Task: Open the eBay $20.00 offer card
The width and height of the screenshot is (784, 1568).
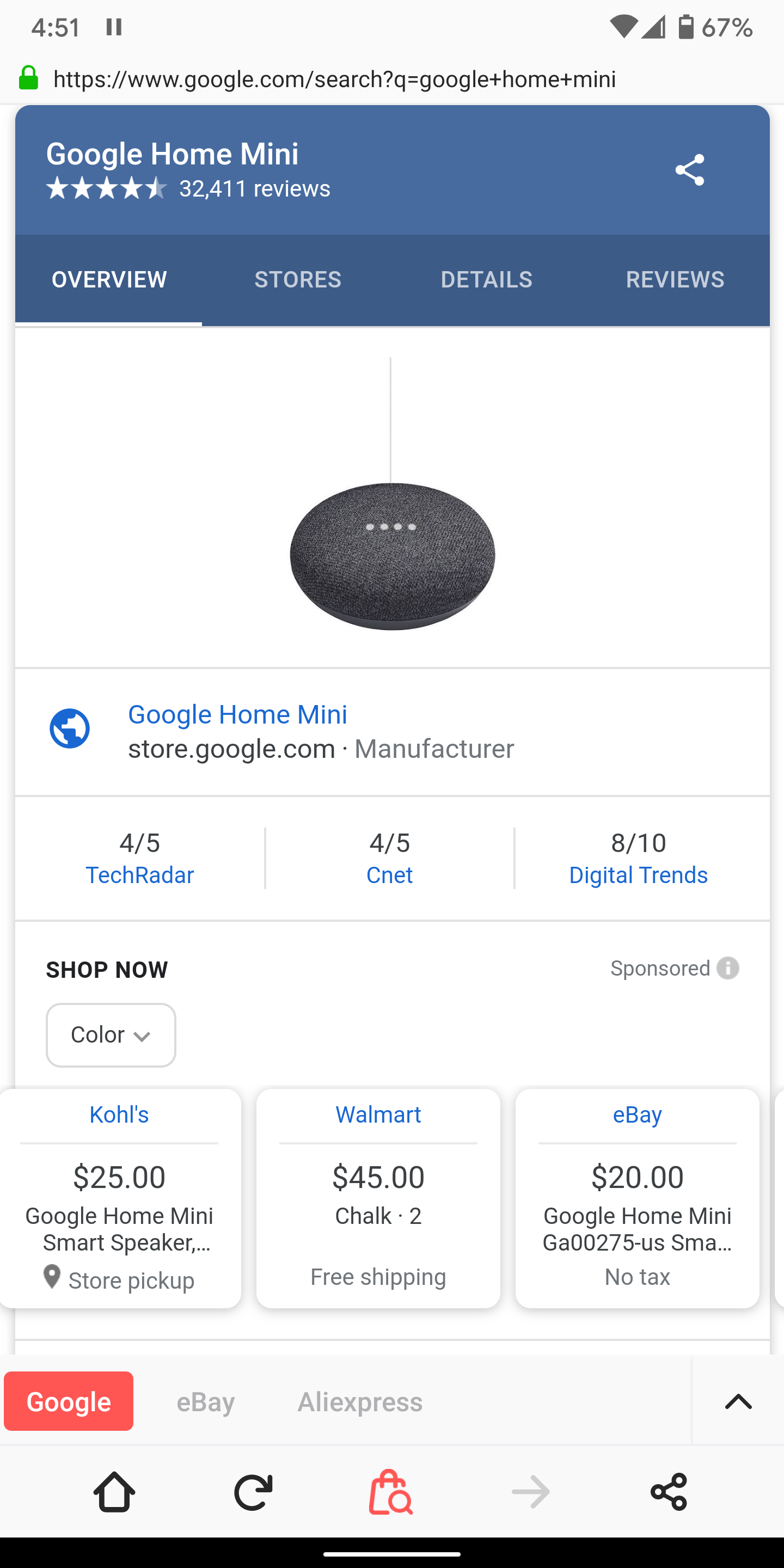Action: tap(638, 1198)
